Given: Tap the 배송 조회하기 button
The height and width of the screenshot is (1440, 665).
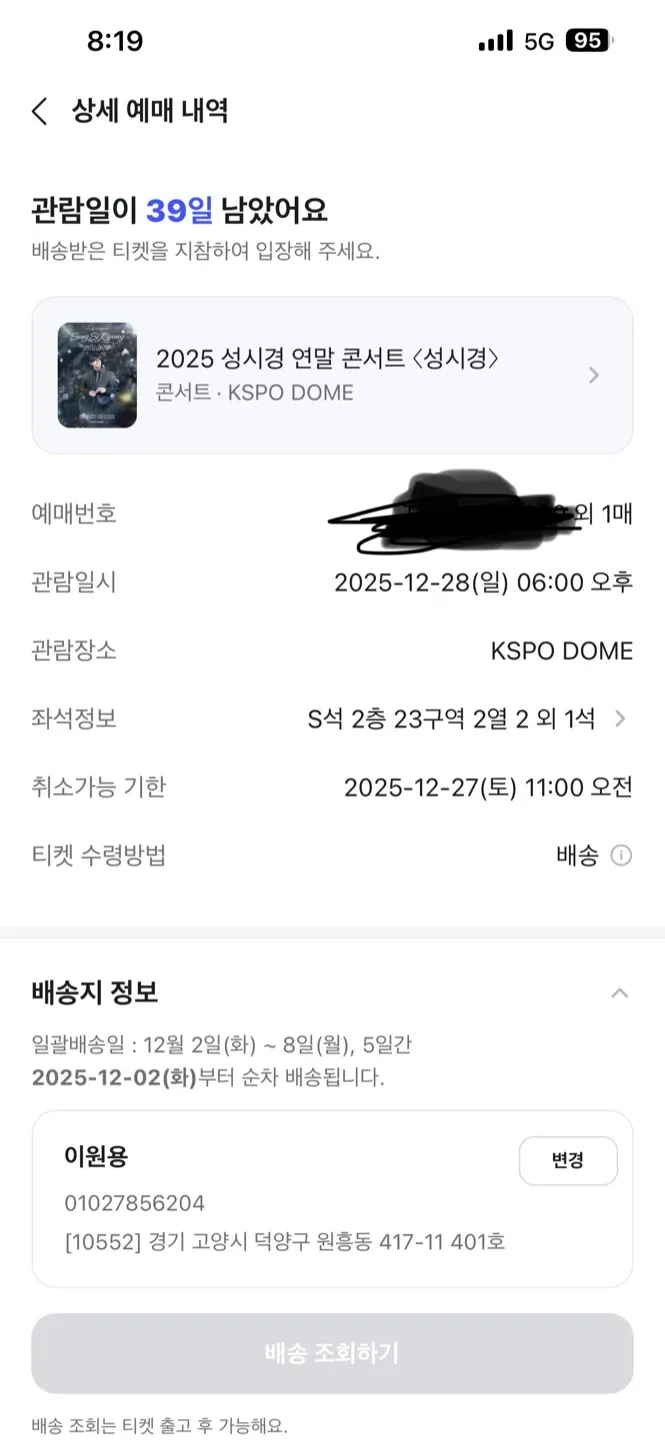Looking at the screenshot, I should tap(332, 1353).
